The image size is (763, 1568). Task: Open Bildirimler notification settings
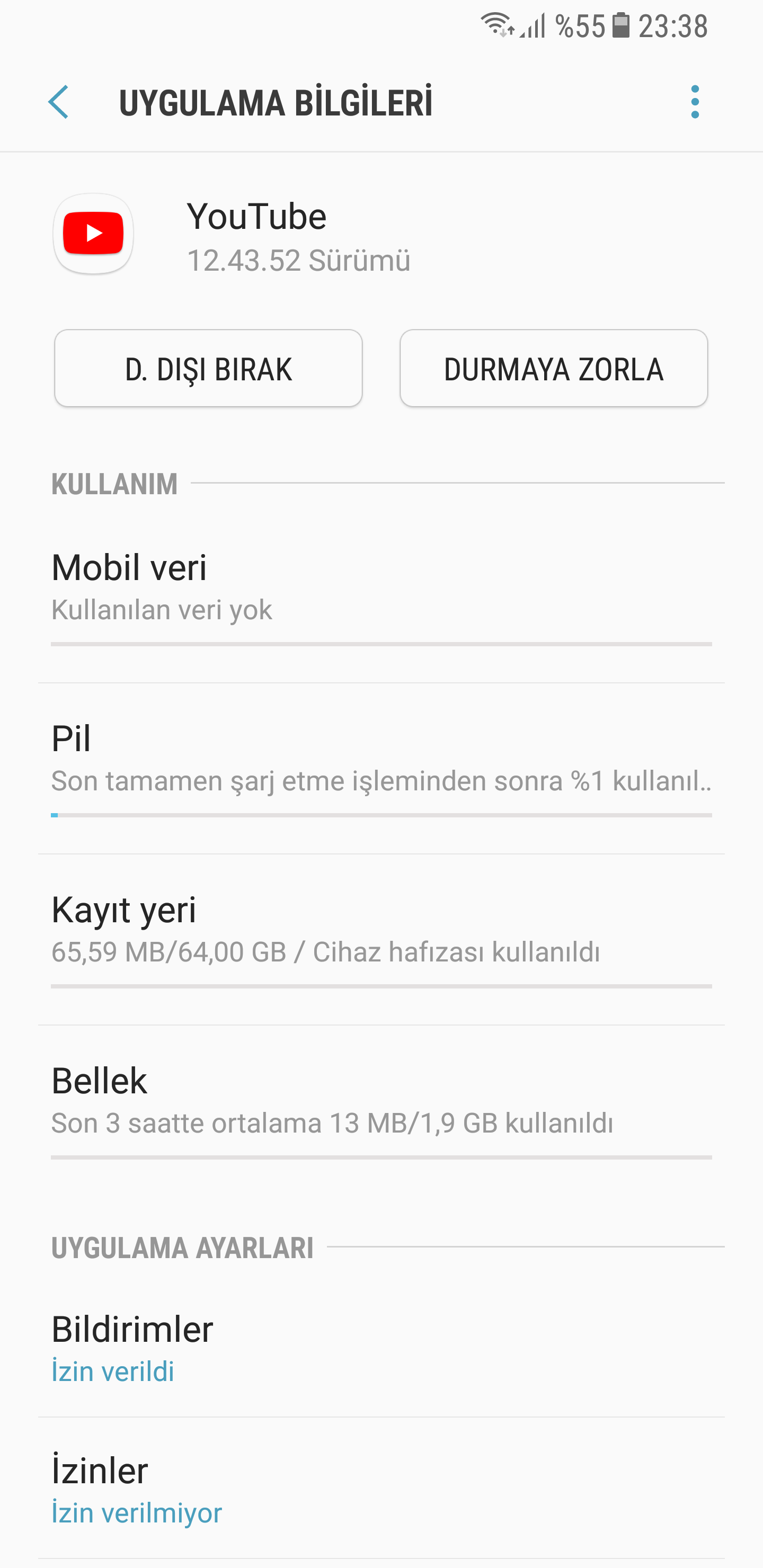tap(381, 1348)
